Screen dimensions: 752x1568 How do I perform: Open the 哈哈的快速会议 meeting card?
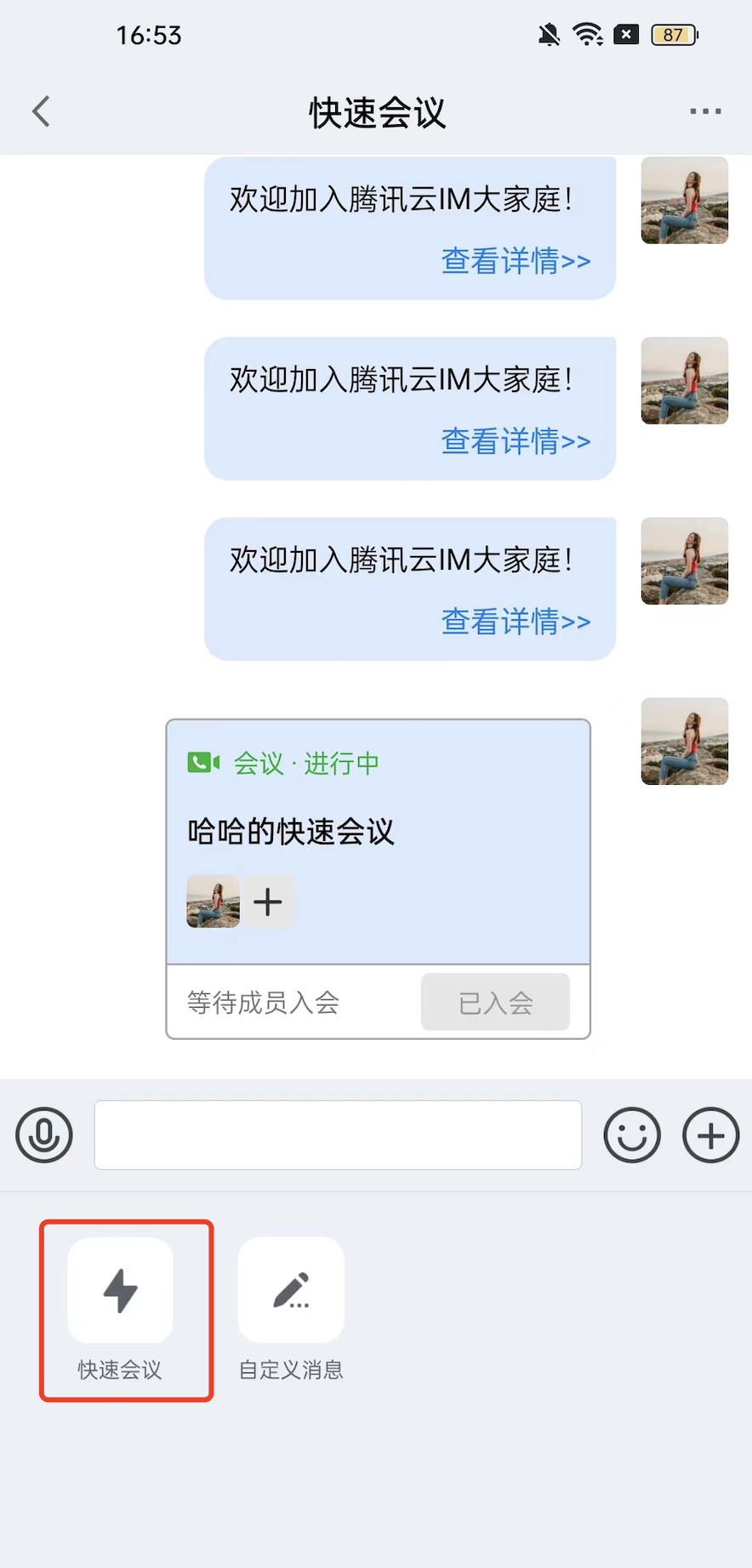tap(378, 831)
